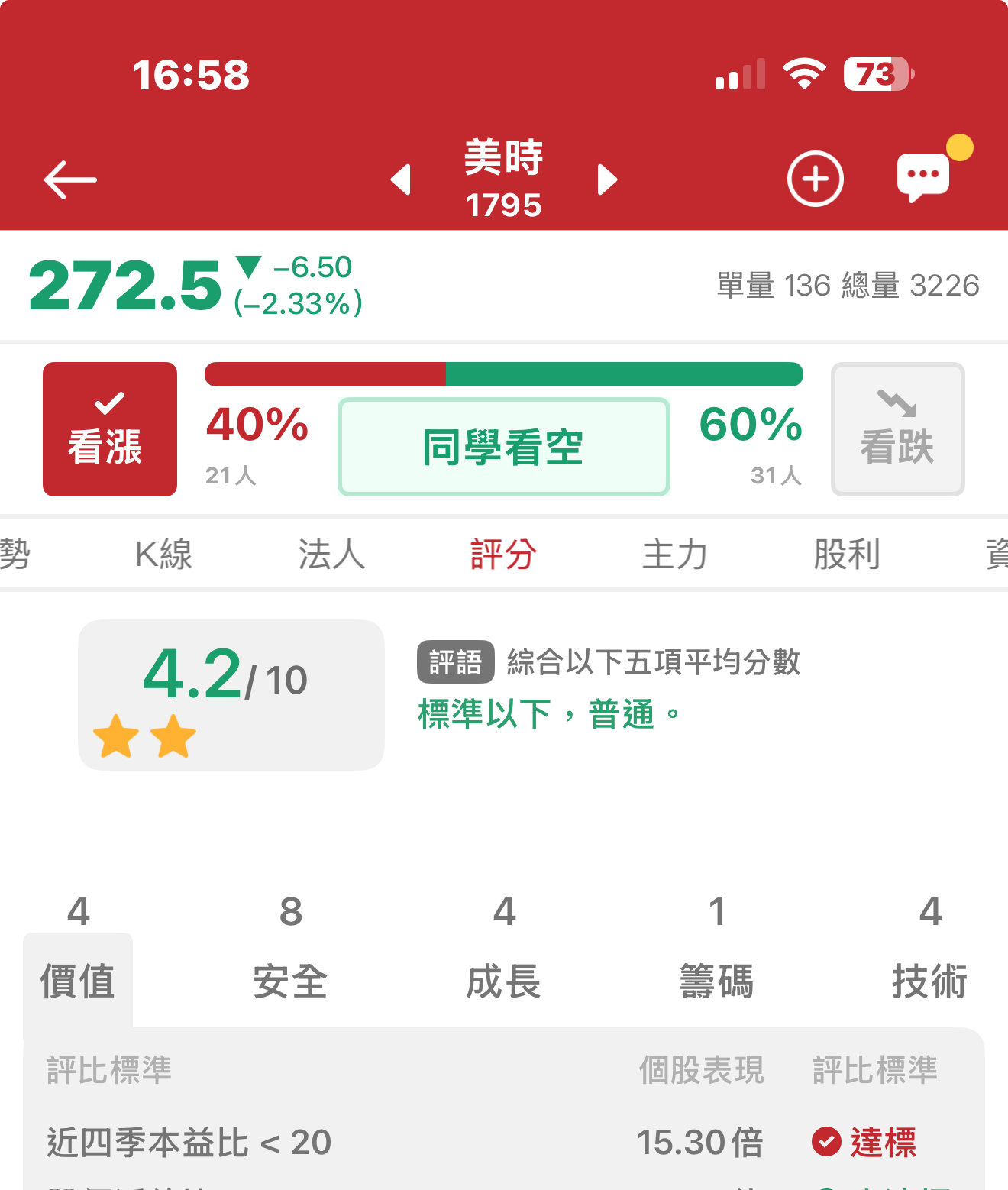The width and height of the screenshot is (1008, 1190).
Task: Switch to the previous stock
Action: pos(401,180)
